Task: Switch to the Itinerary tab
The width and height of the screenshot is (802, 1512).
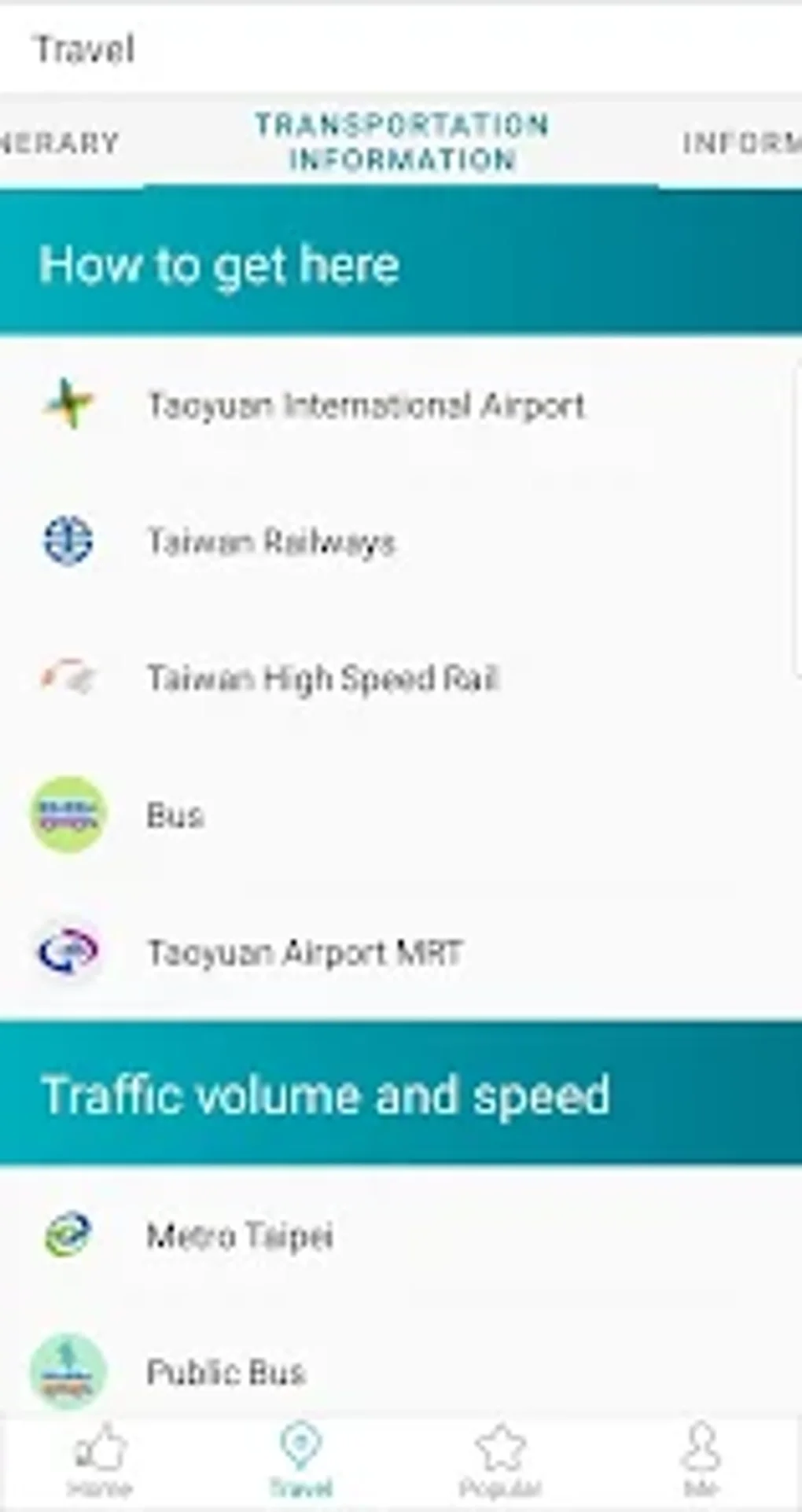Action: pyautogui.click(x=59, y=143)
